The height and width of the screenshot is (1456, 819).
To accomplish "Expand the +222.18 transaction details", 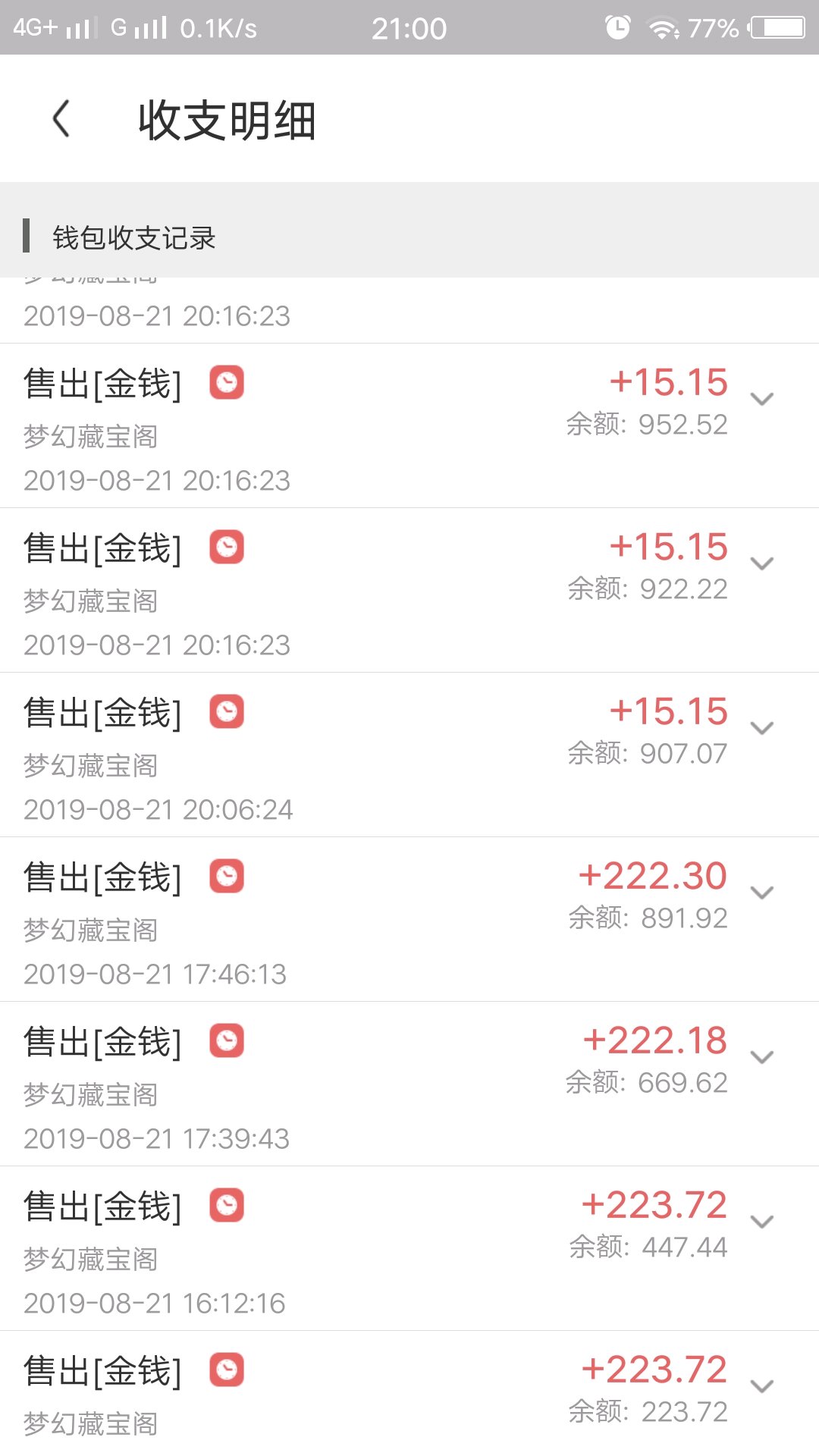I will tap(761, 1057).
